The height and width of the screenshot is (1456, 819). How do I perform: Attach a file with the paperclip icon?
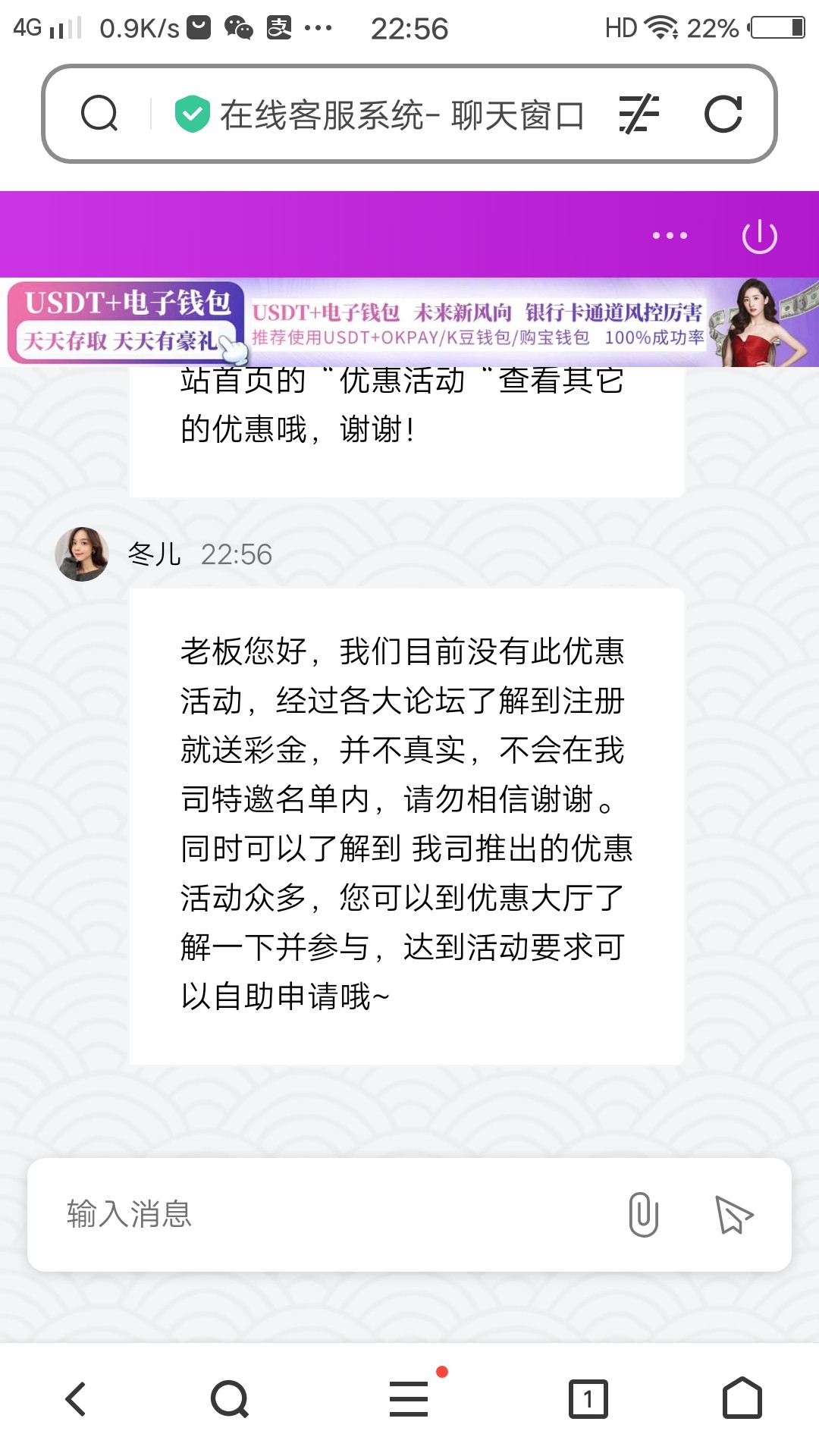pos(643,1214)
